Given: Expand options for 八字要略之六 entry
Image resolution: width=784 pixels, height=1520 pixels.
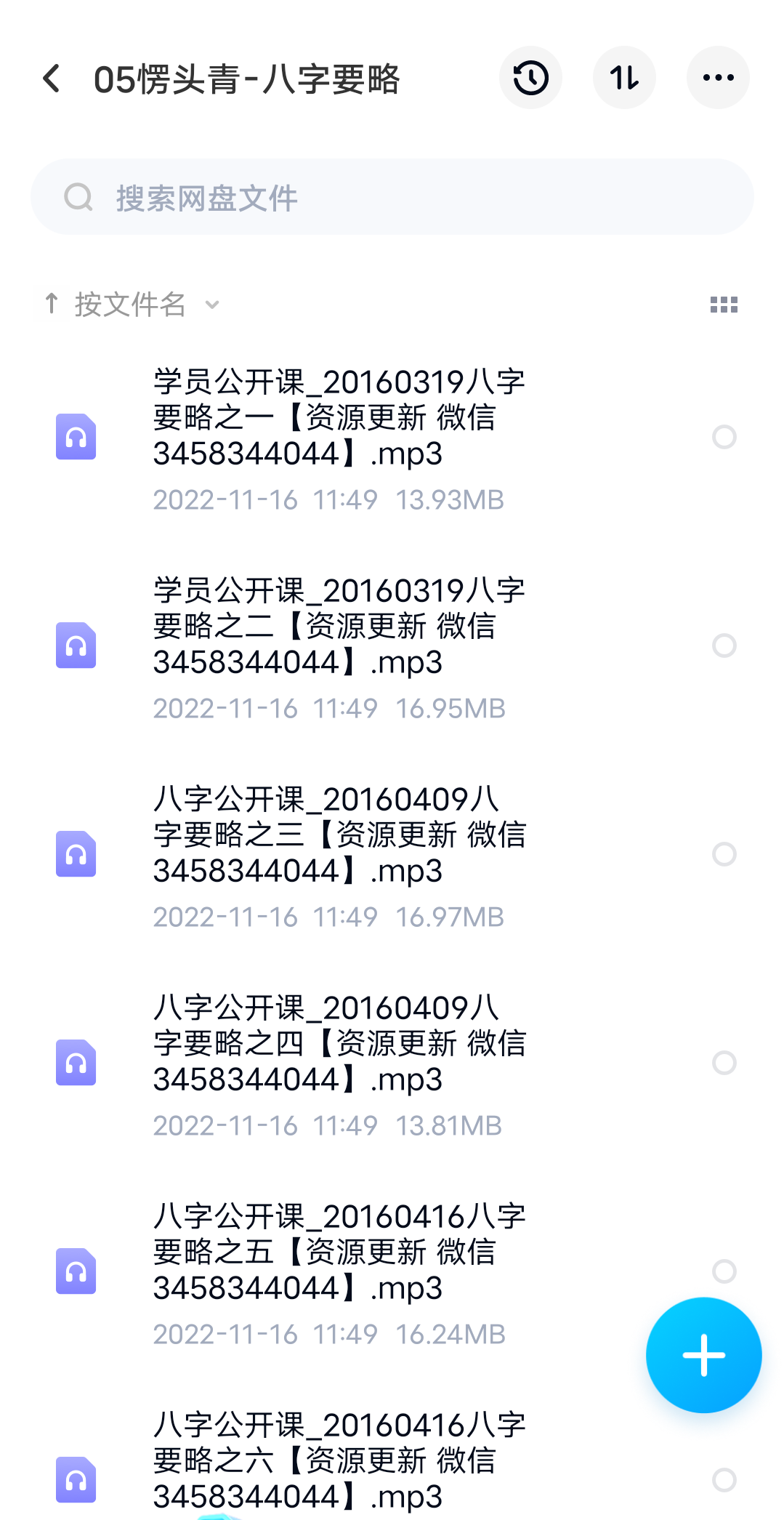Looking at the screenshot, I should [723, 1479].
